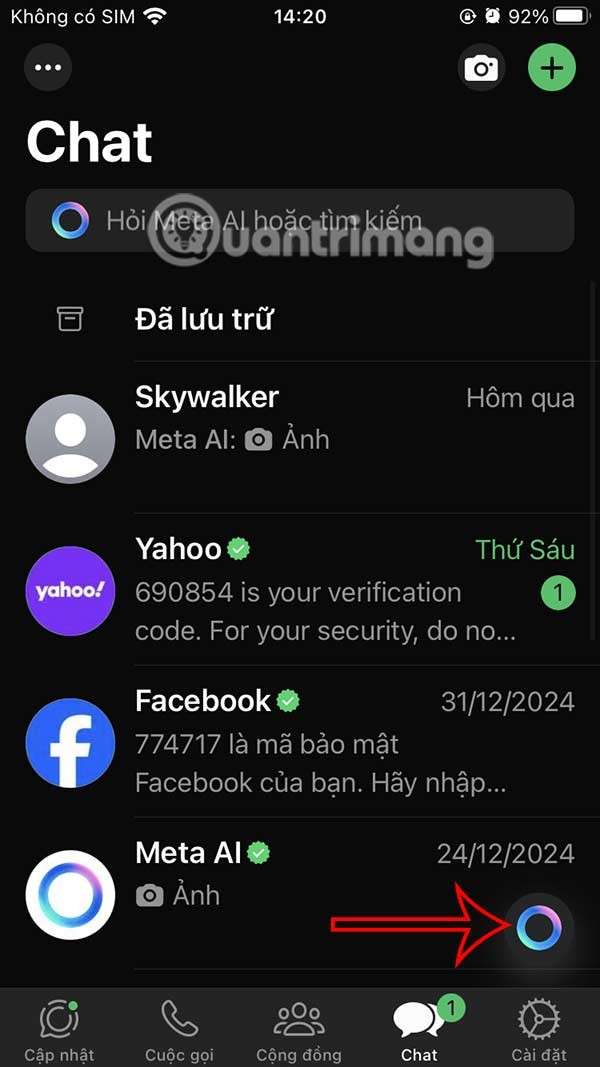Switch to the Cộng đồng tab

298,1031
